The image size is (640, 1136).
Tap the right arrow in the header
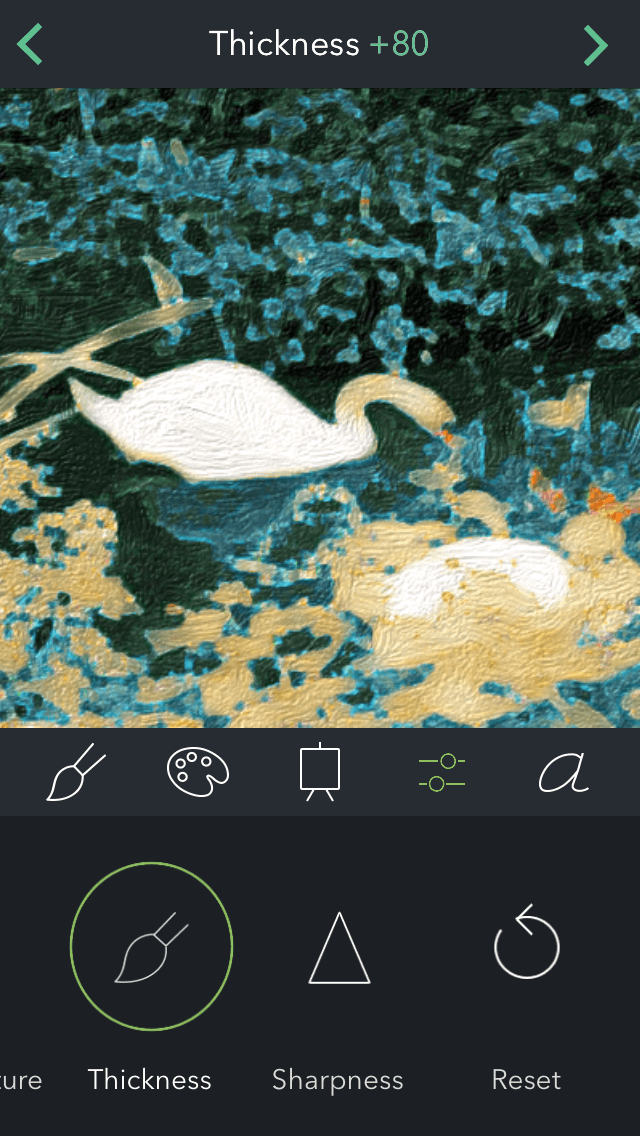pyautogui.click(x=595, y=45)
